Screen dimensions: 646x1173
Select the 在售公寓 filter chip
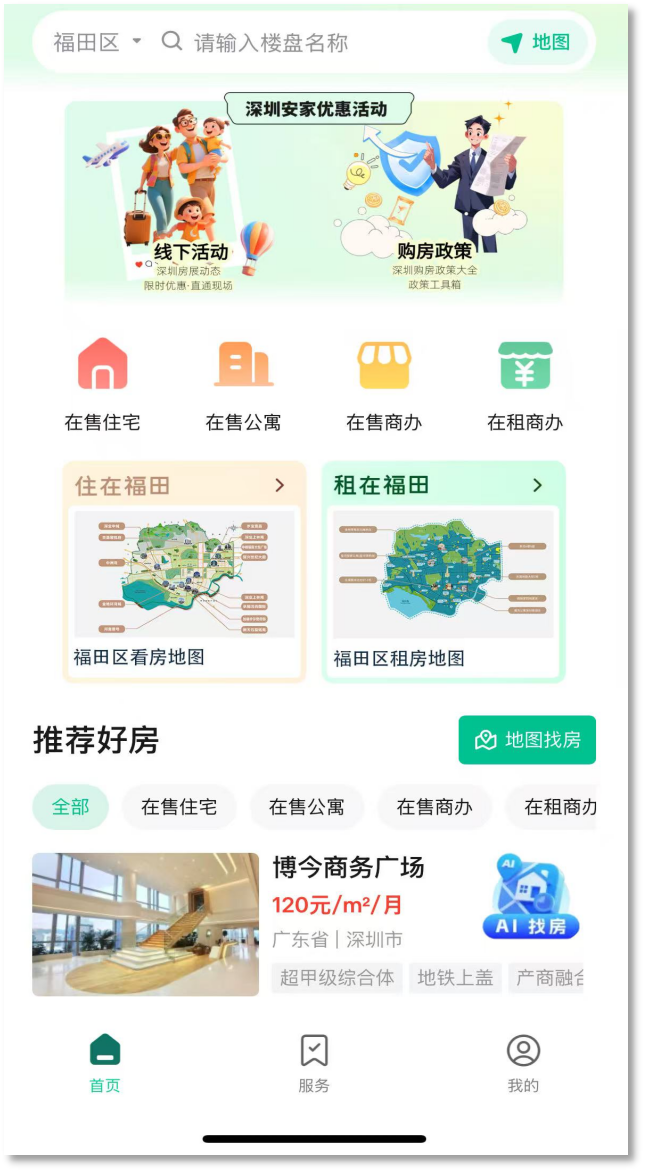(307, 807)
